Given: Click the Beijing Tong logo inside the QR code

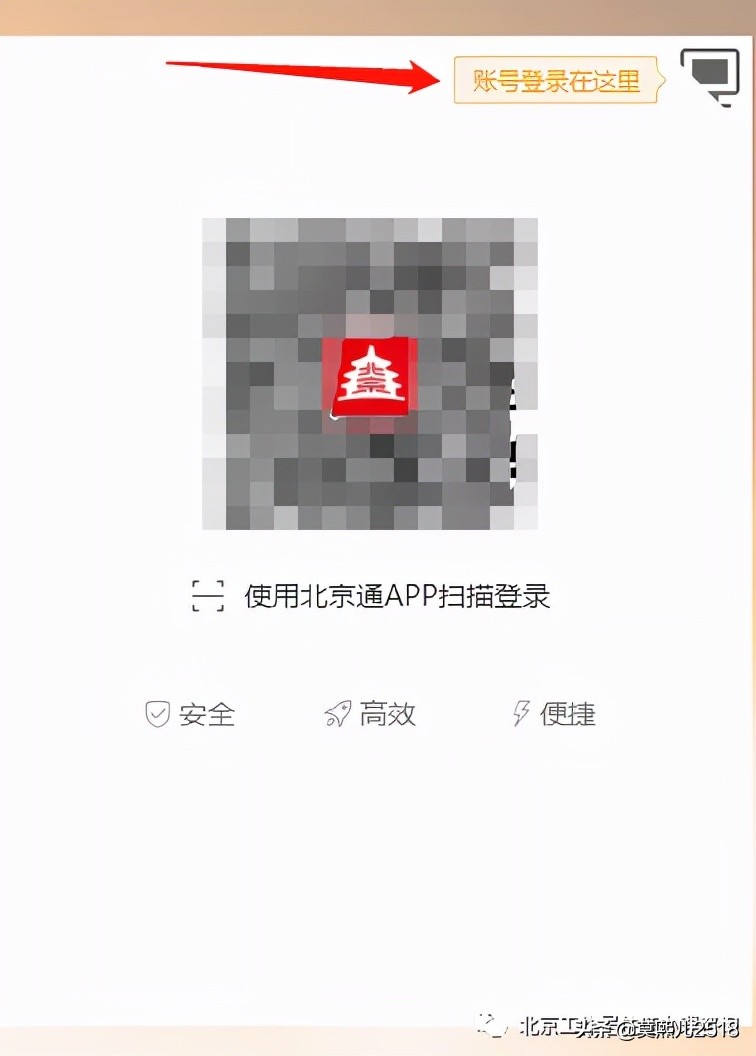Looking at the screenshot, I should click(370, 374).
